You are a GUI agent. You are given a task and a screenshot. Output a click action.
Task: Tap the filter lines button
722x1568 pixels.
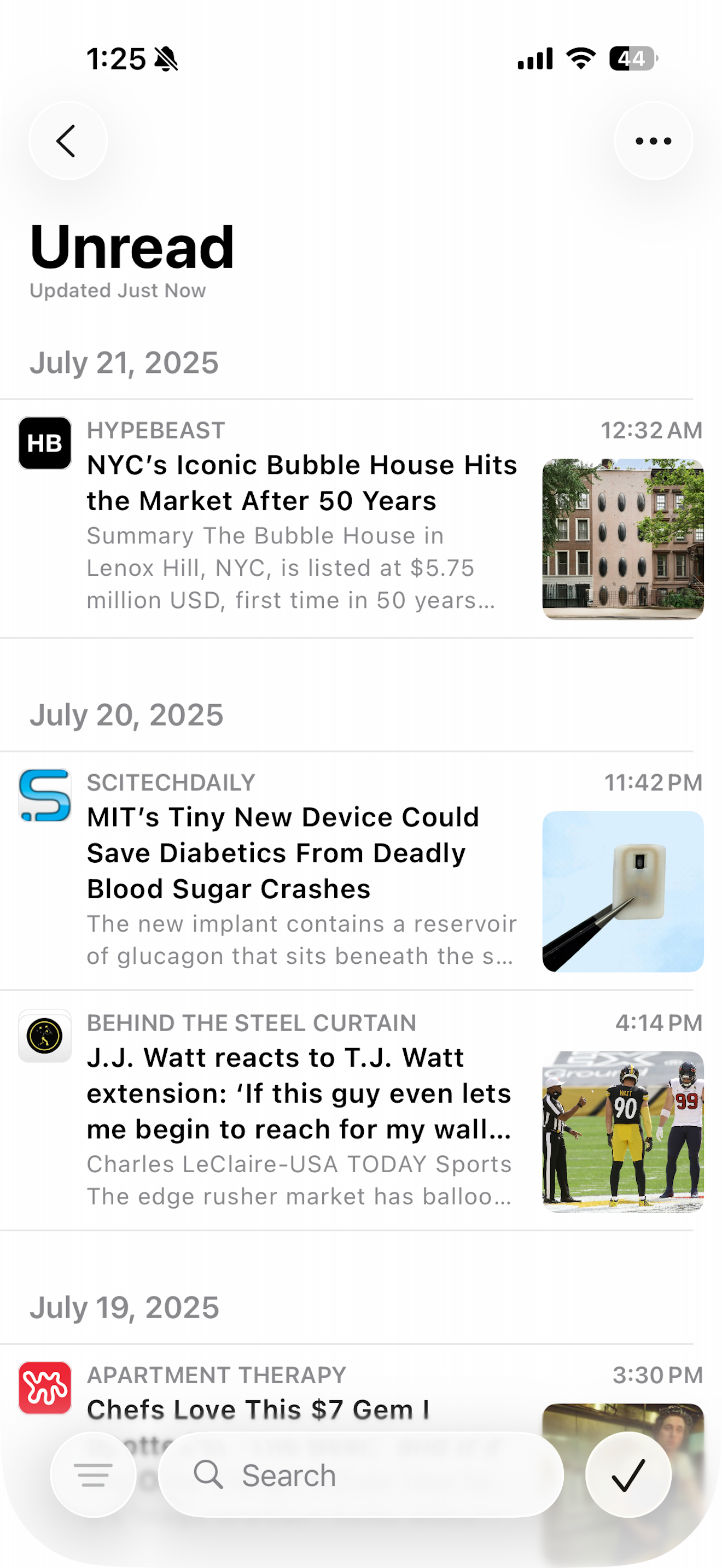point(93,1475)
